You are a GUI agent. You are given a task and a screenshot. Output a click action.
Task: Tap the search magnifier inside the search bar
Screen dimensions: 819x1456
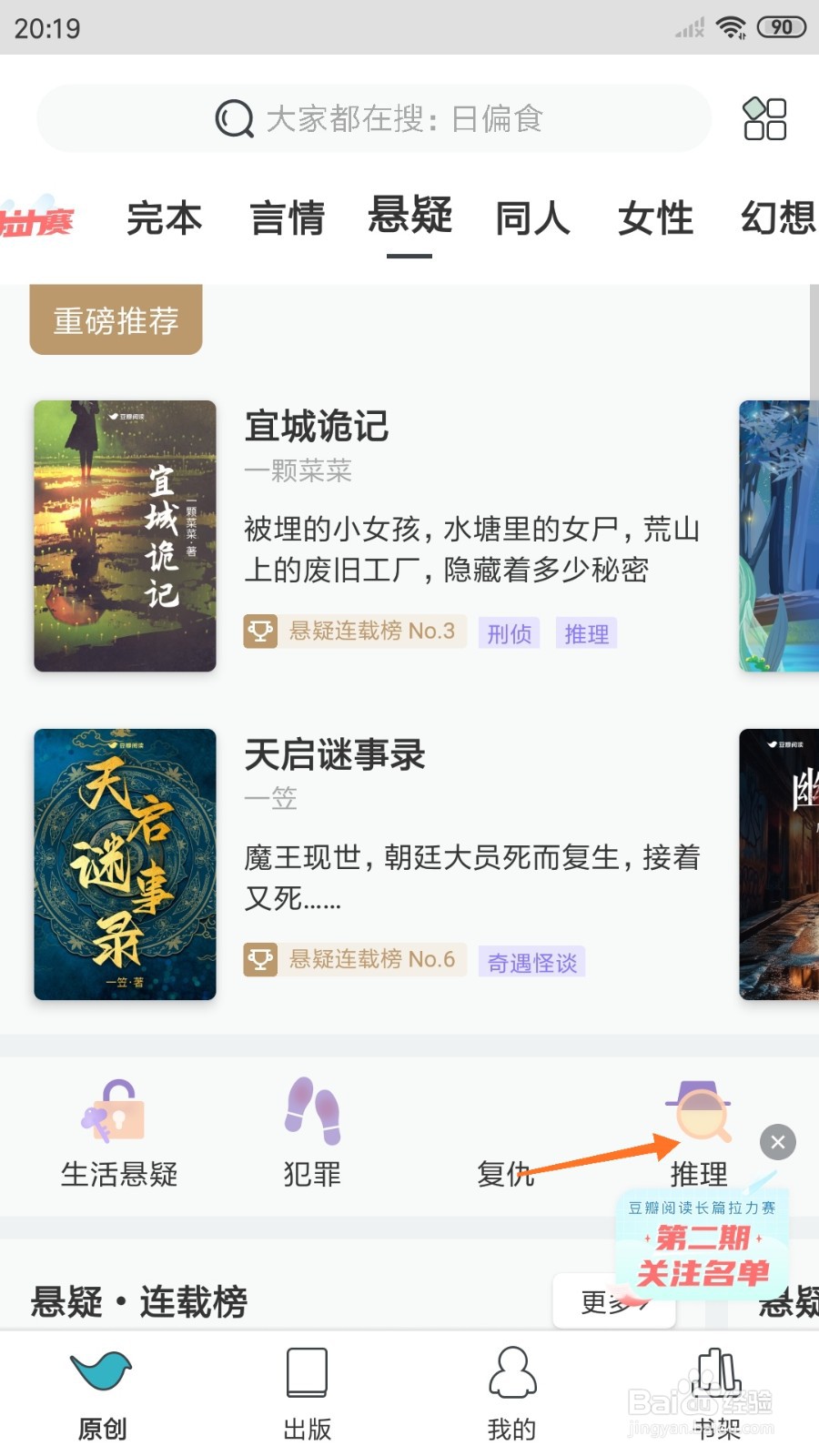(x=233, y=118)
